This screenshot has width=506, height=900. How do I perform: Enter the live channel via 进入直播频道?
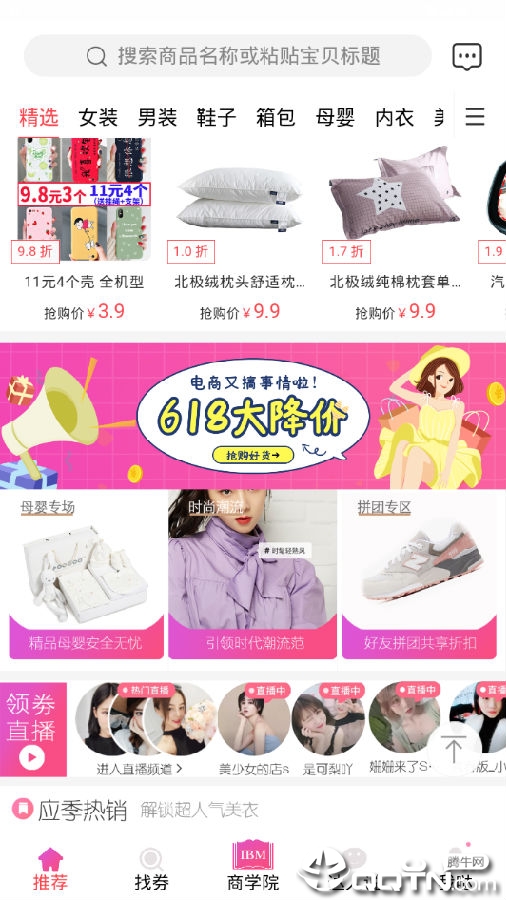[x=139, y=769]
